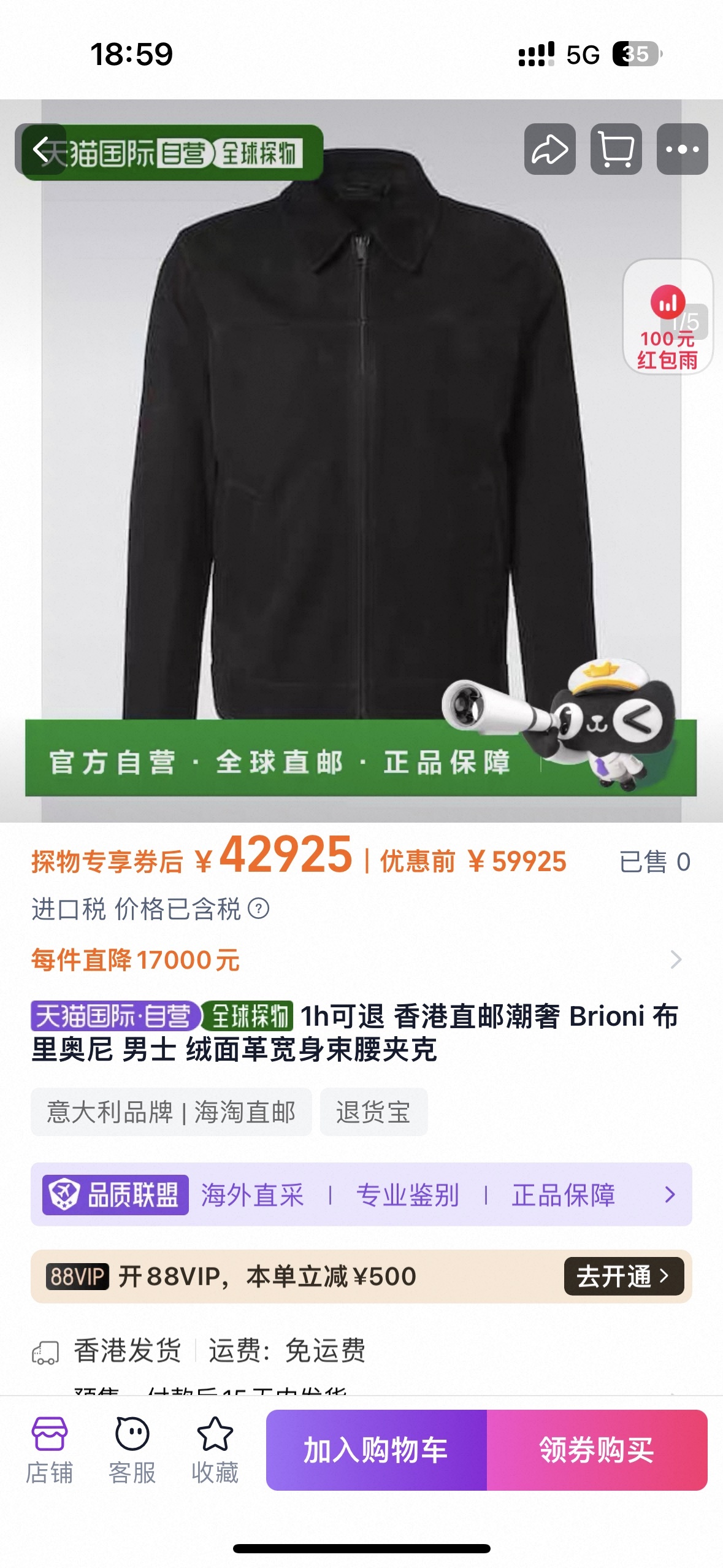The width and height of the screenshot is (723, 1568).
Task: Go back using the top-left arrow
Action: point(40,149)
